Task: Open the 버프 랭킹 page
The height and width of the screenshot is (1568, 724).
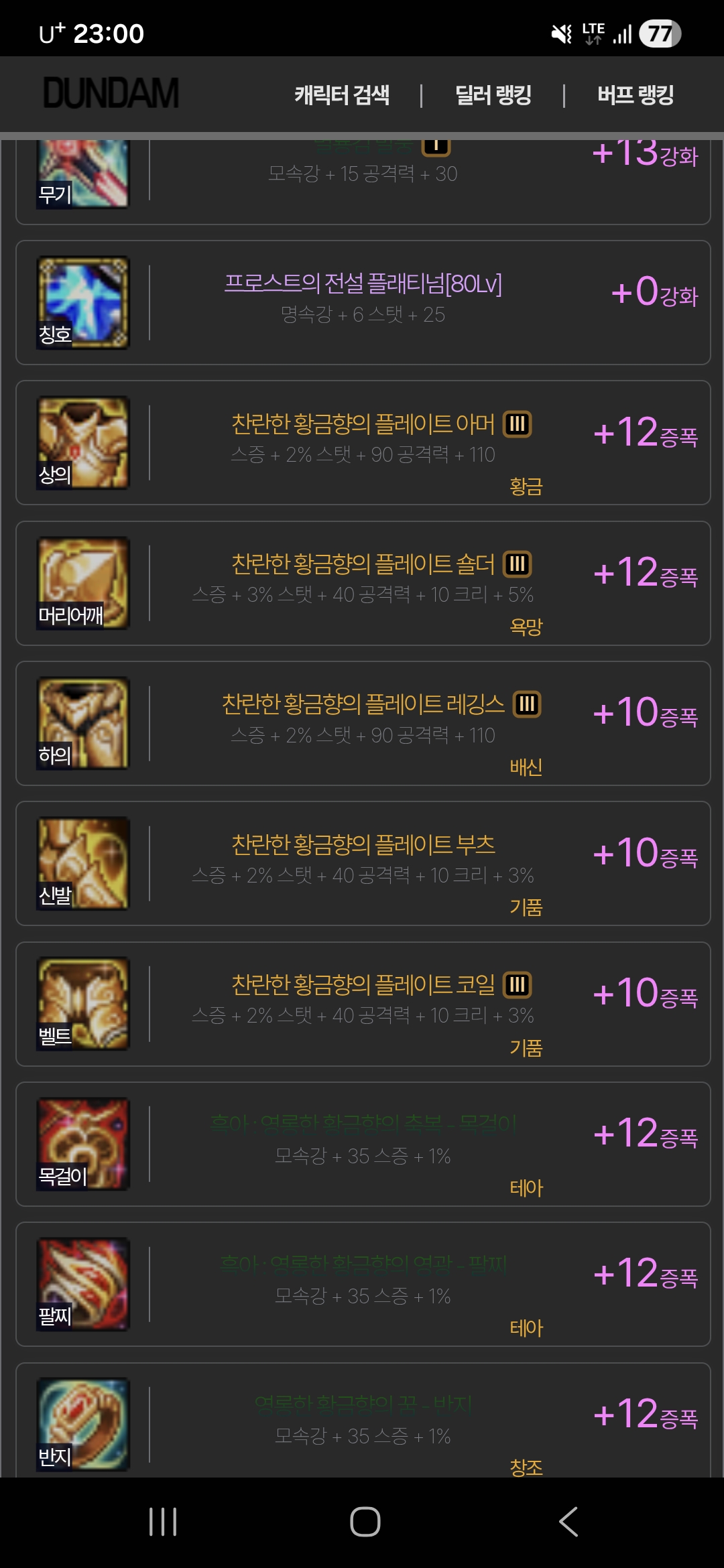Action: 635,94
